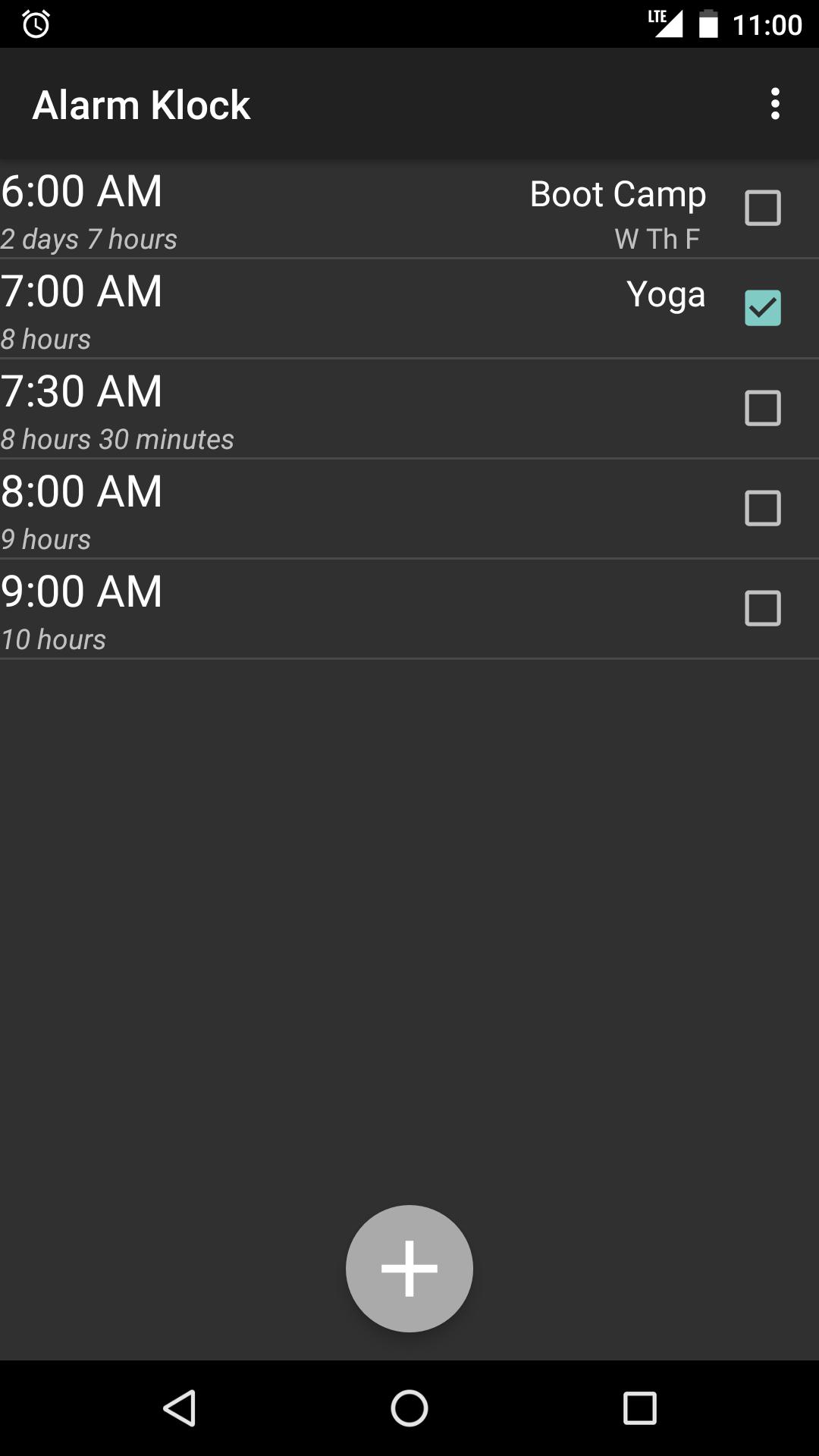This screenshot has width=819, height=1456.
Task: Tap the alarm clock status bar icon
Action: [x=34, y=26]
